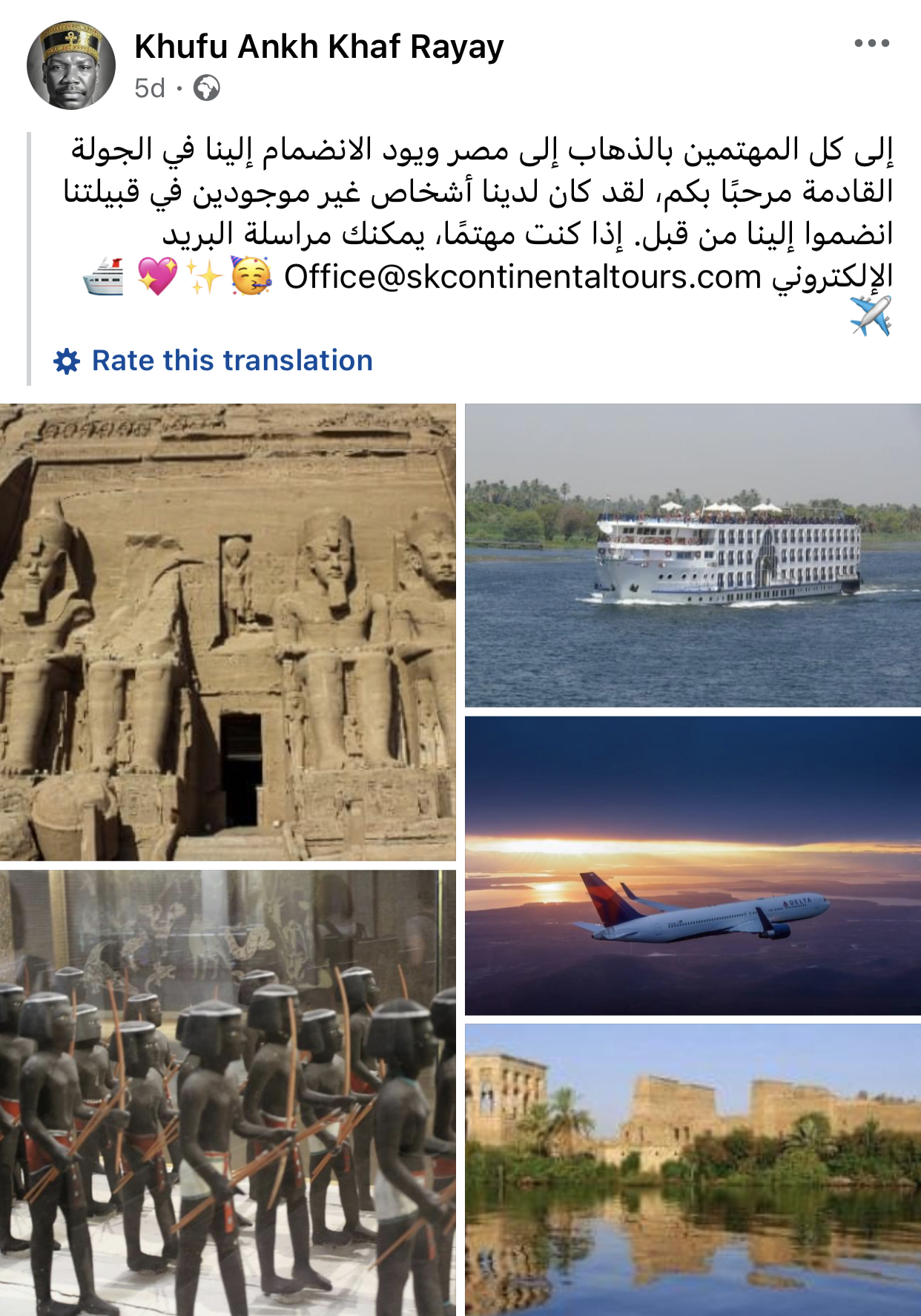View the Nile cruise ship photo
Viewport: 921px width, 1316px height.
tap(693, 555)
